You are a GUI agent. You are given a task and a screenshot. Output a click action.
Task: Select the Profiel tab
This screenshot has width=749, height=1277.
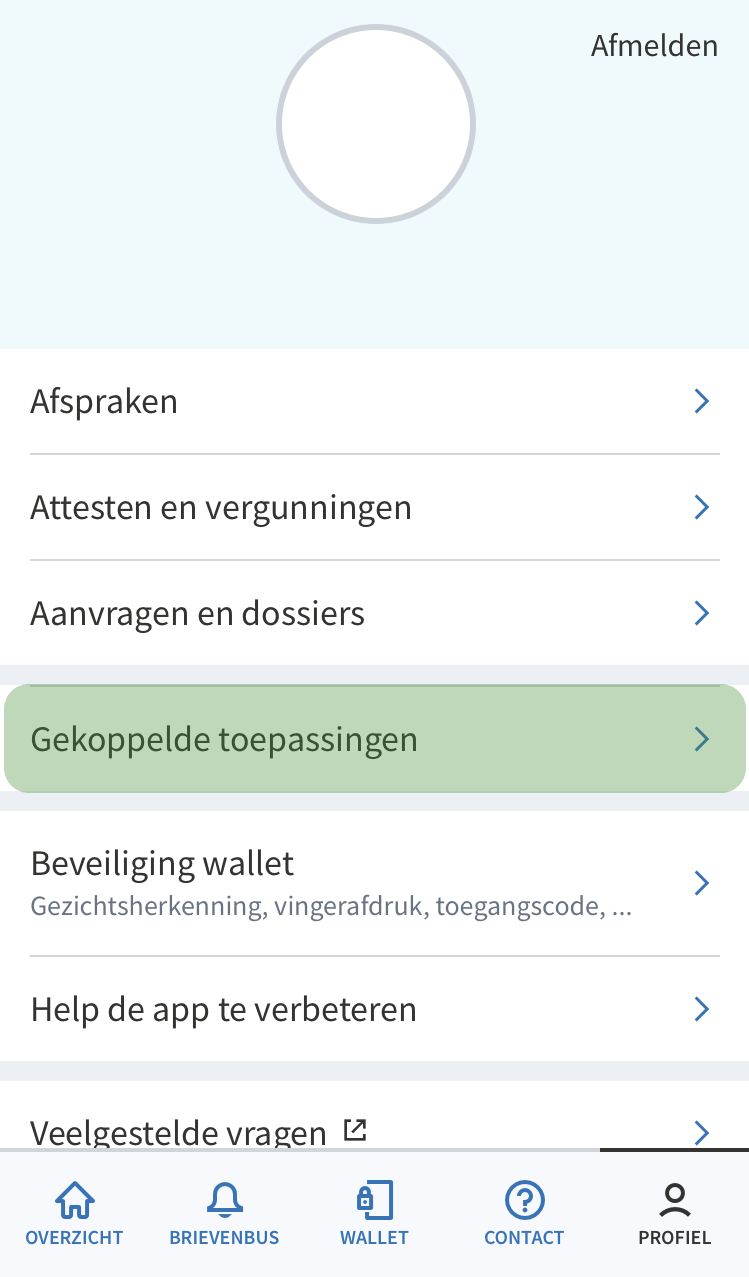(x=674, y=1213)
